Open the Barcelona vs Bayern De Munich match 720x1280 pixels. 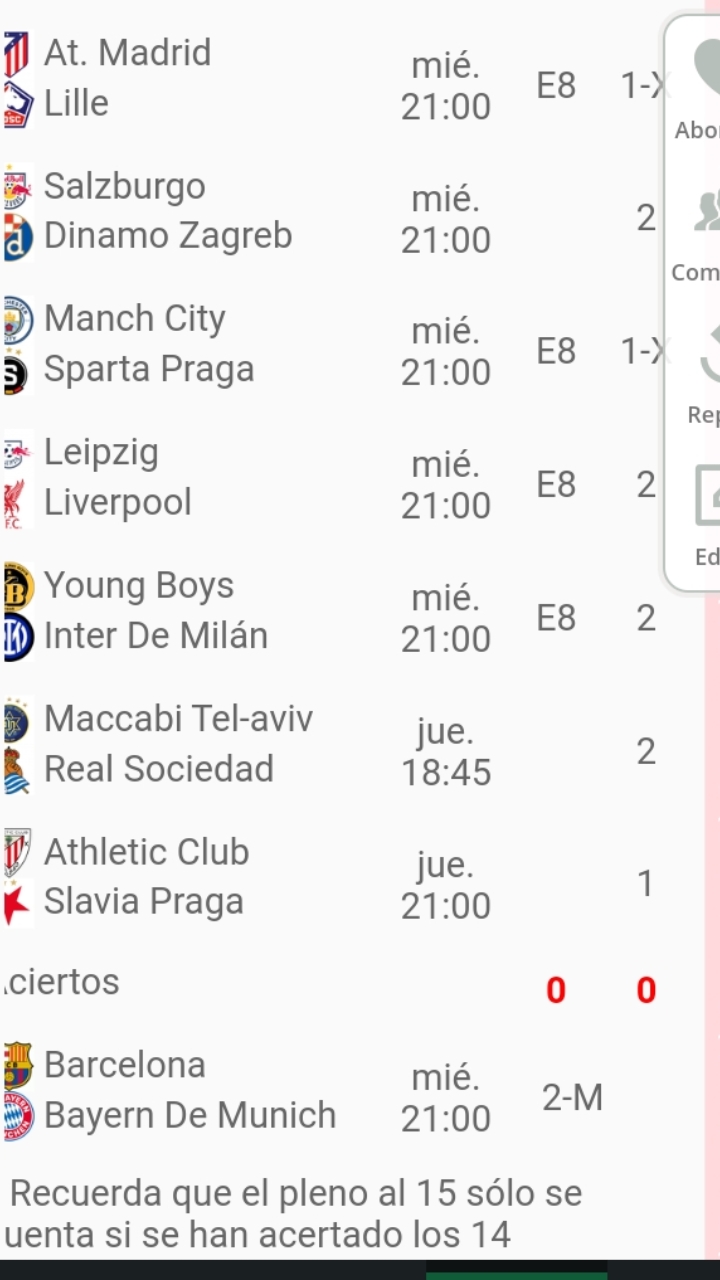tap(352, 1090)
